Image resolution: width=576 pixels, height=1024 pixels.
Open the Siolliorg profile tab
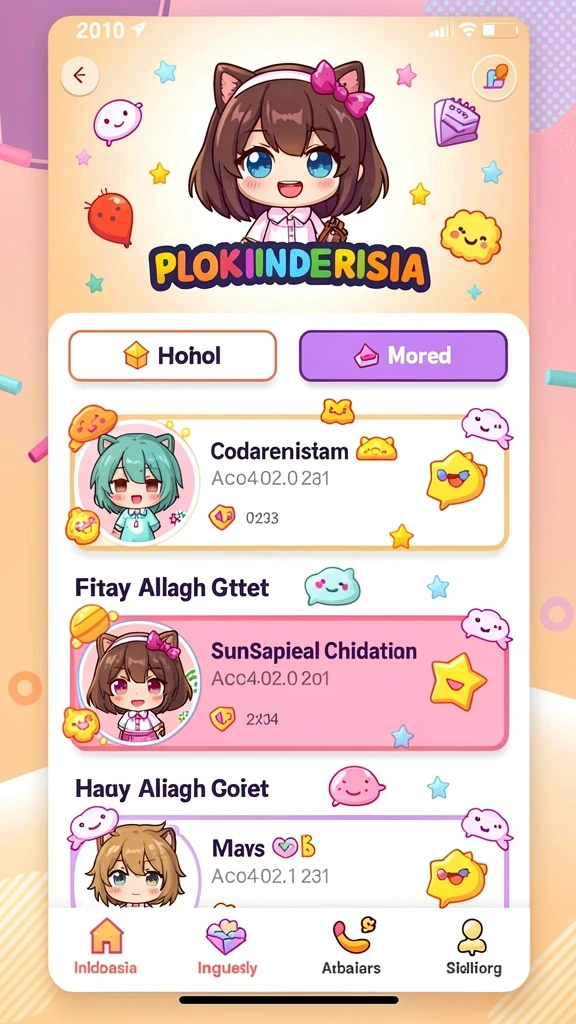[x=473, y=947]
